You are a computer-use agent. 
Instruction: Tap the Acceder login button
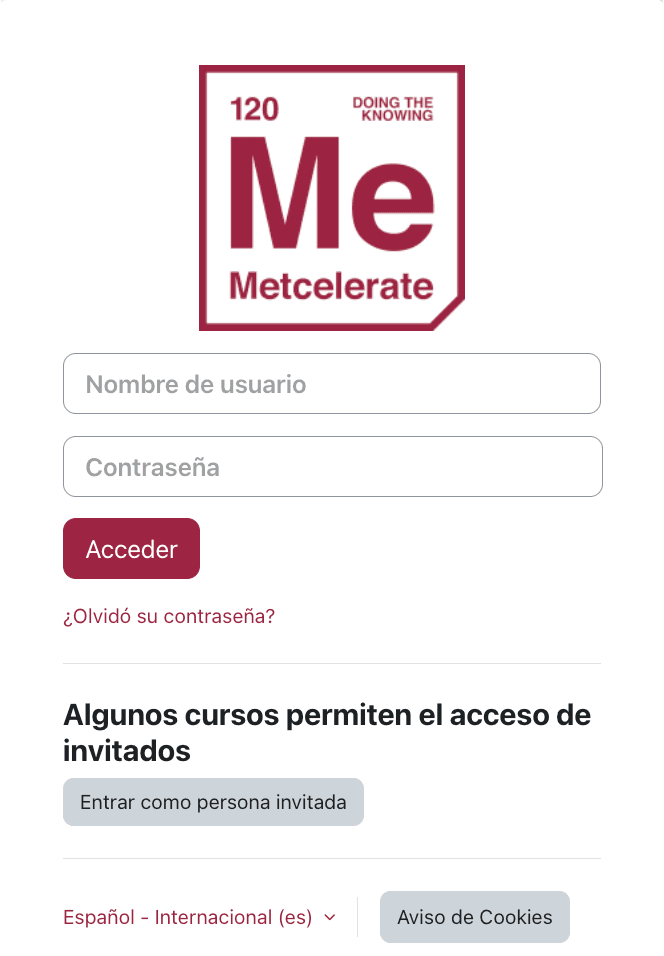point(131,549)
